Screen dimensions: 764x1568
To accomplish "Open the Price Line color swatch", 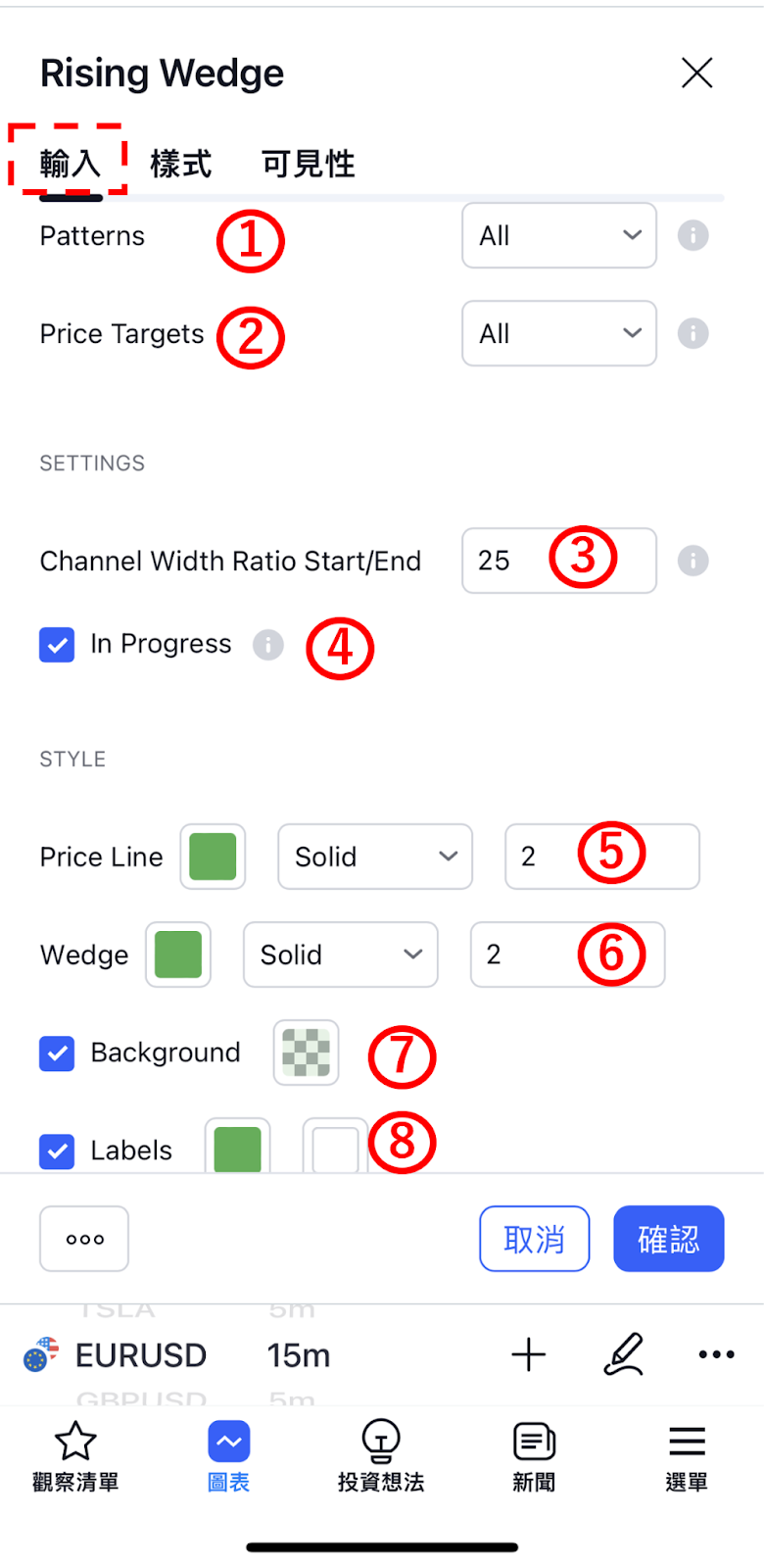I will click(213, 857).
